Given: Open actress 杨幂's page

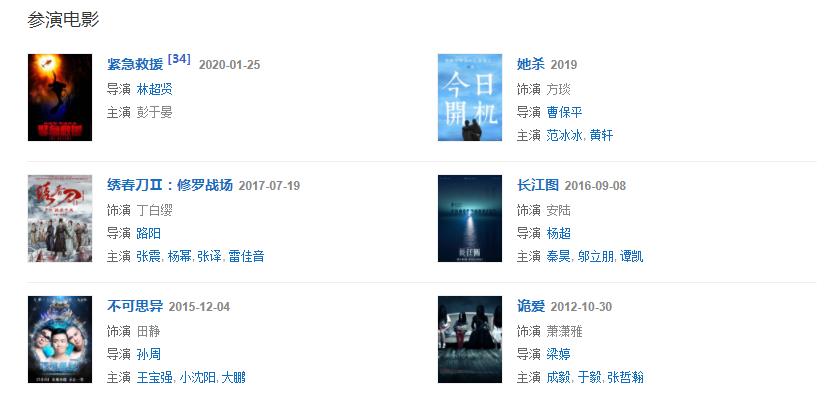Looking at the screenshot, I should click(179, 256).
